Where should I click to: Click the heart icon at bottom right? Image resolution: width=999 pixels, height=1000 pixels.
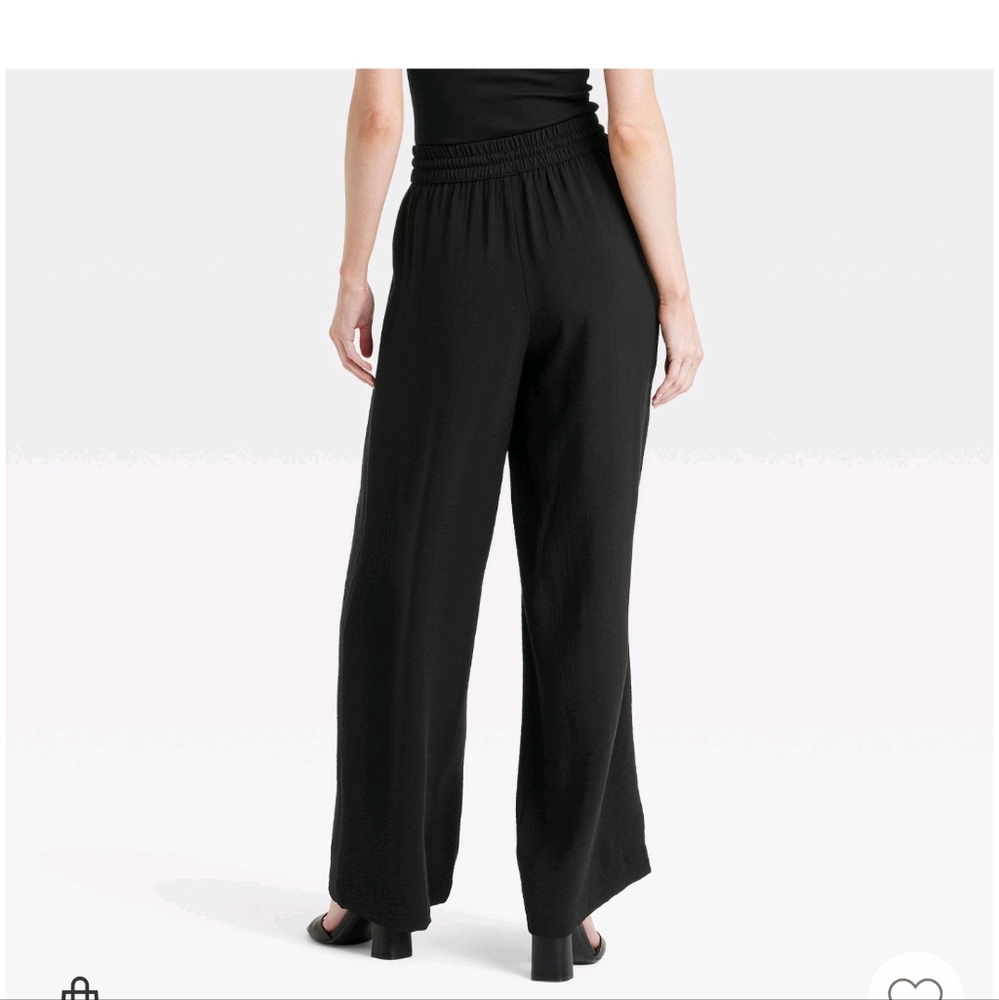916,988
